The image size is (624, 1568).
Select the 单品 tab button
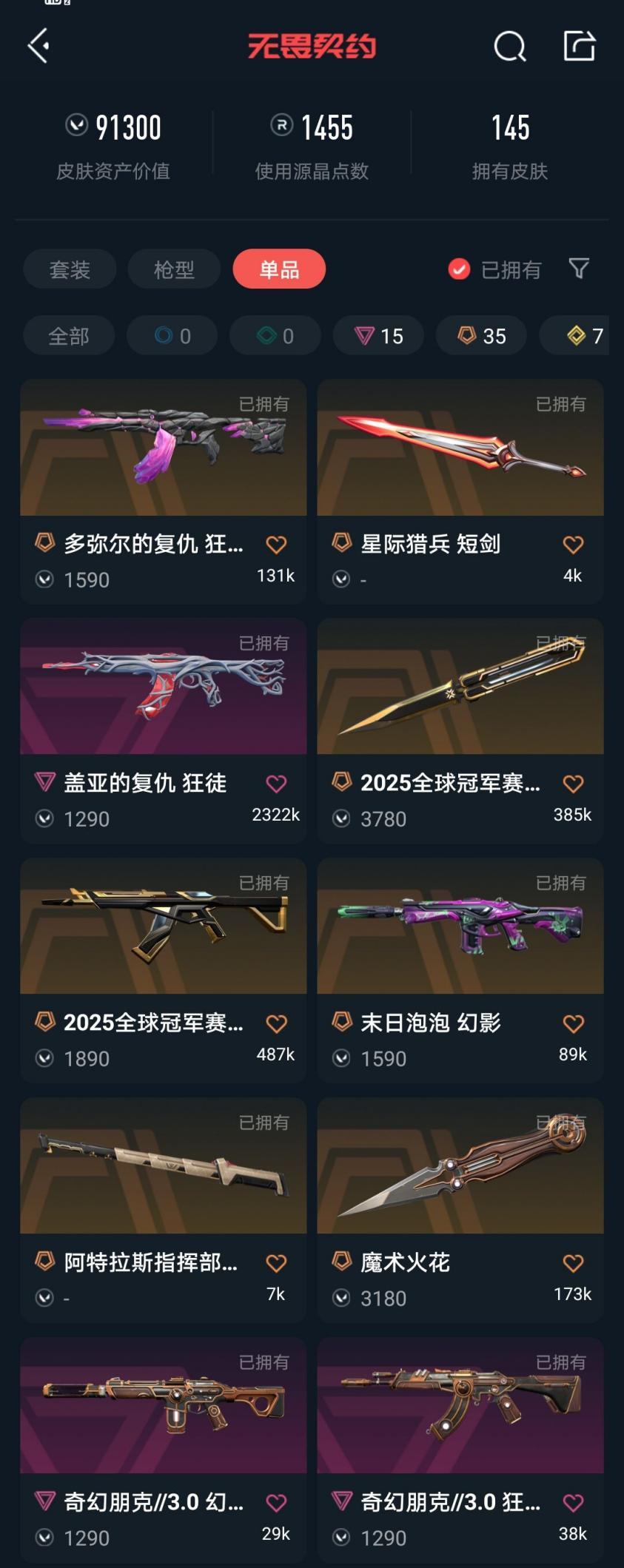[x=279, y=269]
